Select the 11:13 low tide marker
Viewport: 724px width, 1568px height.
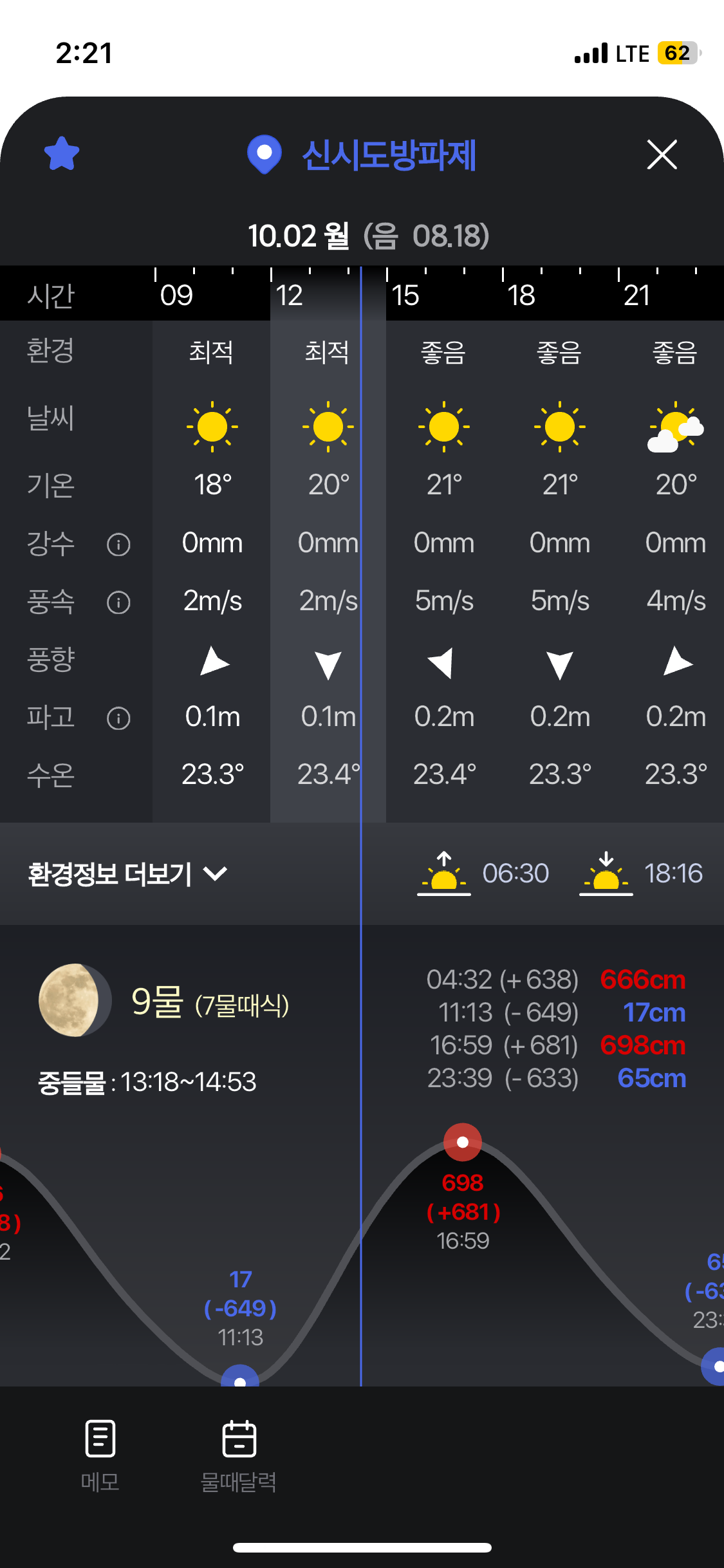click(x=240, y=1379)
